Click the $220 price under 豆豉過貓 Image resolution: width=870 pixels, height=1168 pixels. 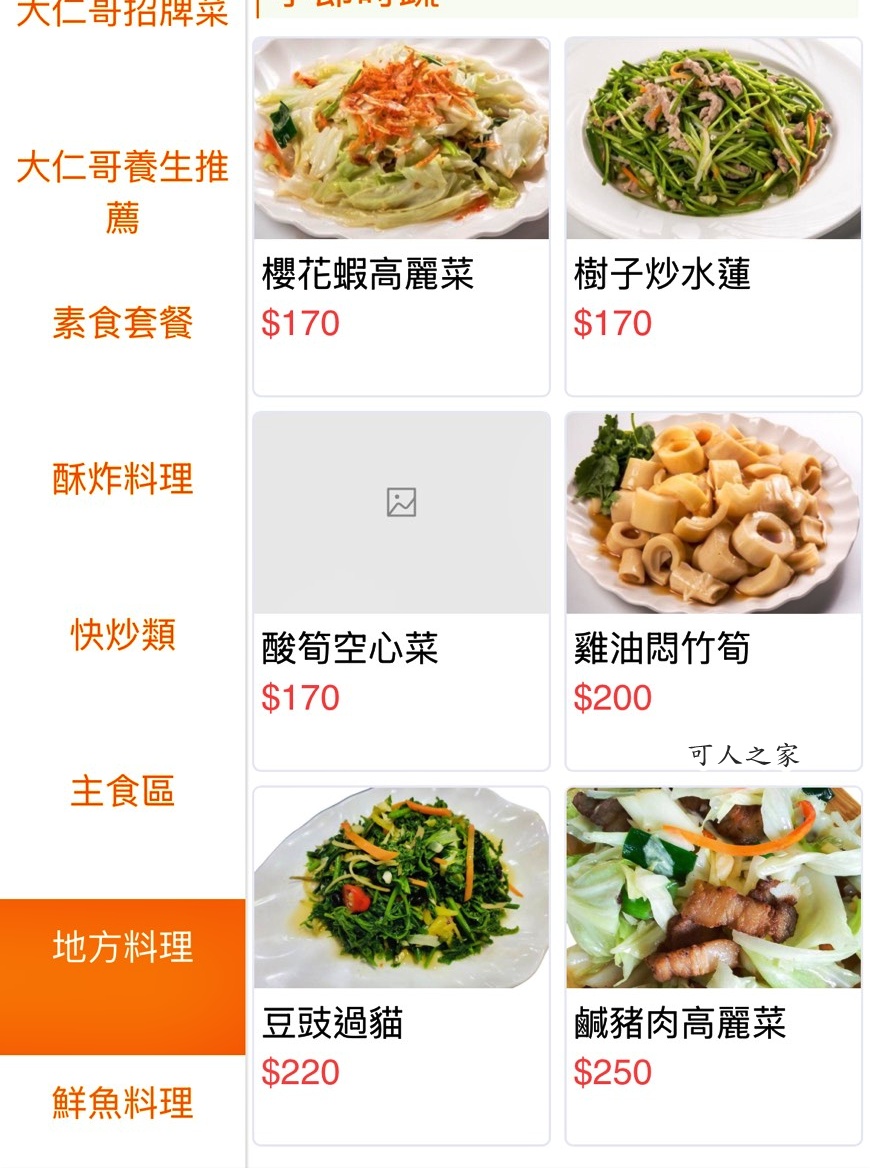[x=299, y=1073]
